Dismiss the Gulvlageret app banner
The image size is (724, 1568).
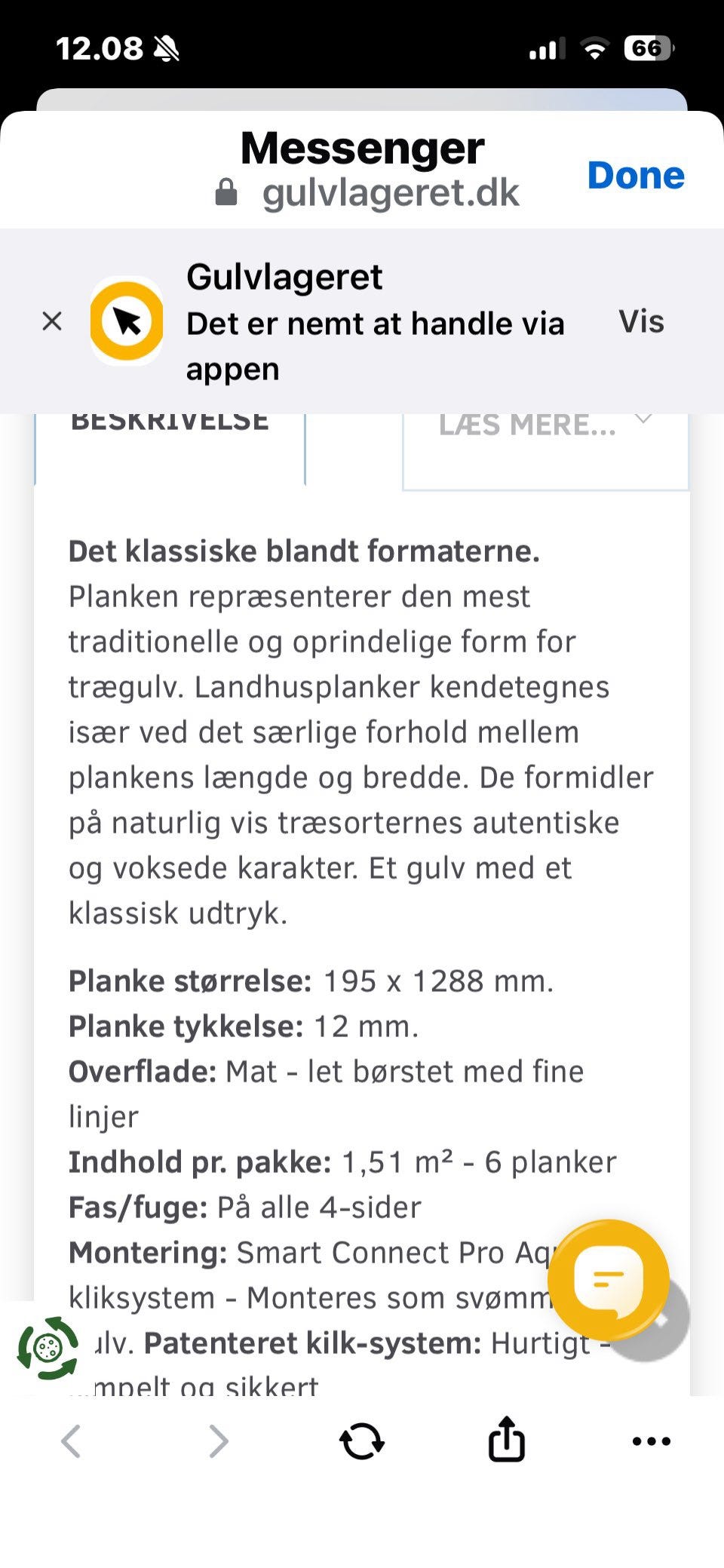pyautogui.click(x=52, y=321)
